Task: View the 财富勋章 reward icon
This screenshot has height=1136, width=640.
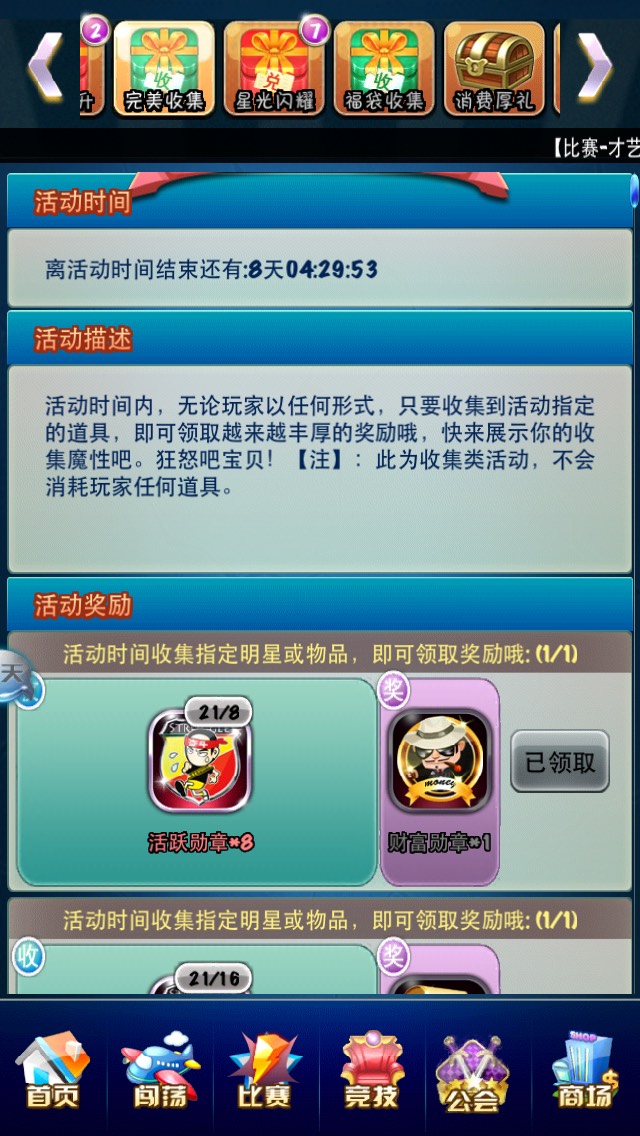Action: [x=440, y=762]
